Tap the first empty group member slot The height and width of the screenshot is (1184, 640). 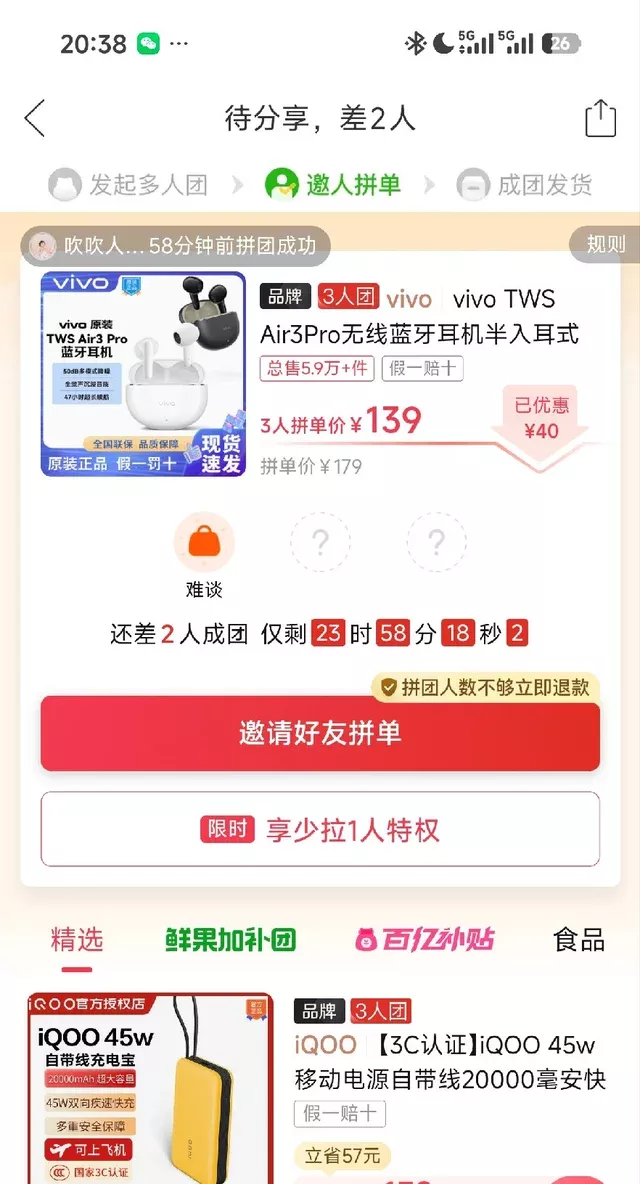pyautogui.click(x=320, y=543)
